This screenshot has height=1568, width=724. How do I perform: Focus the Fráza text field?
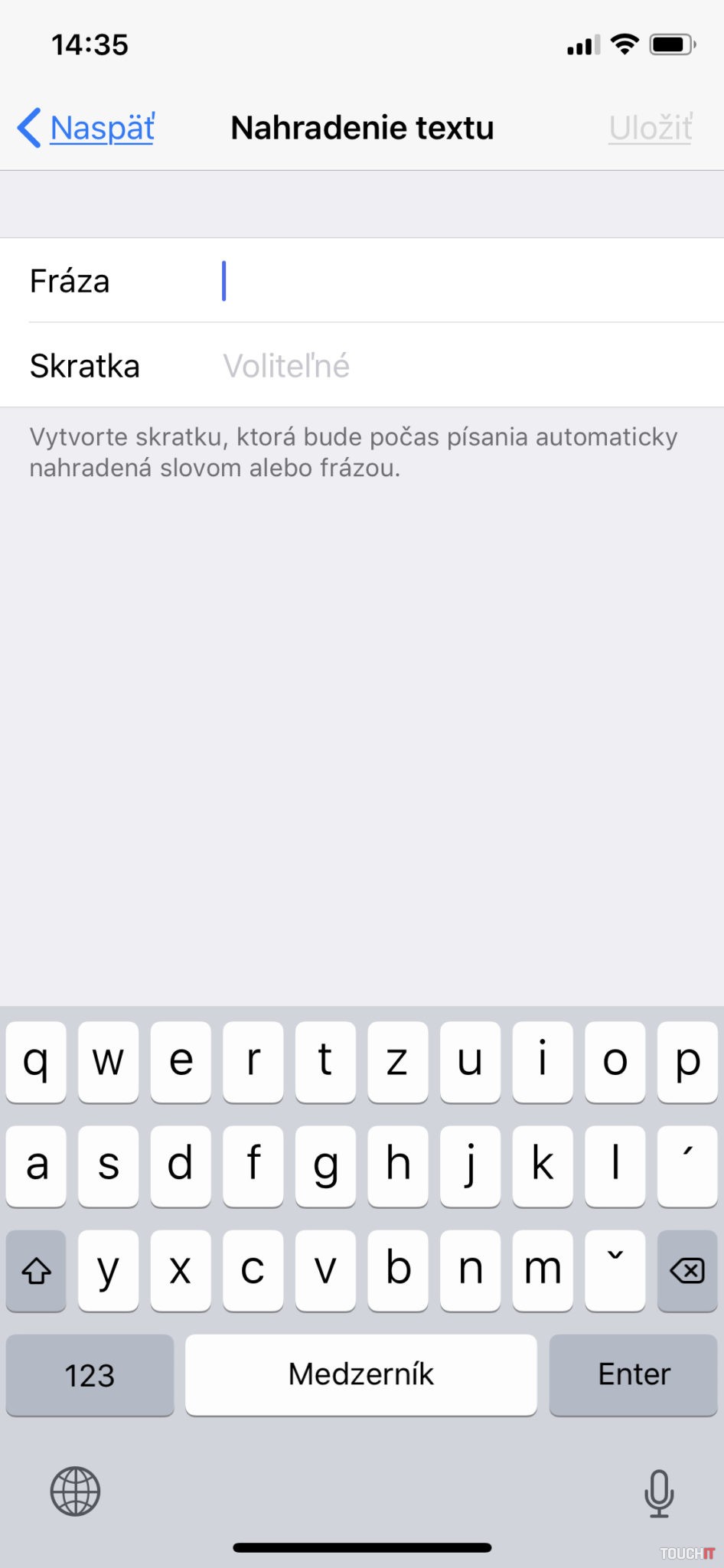pyautogui.click(x=459, y=281)
